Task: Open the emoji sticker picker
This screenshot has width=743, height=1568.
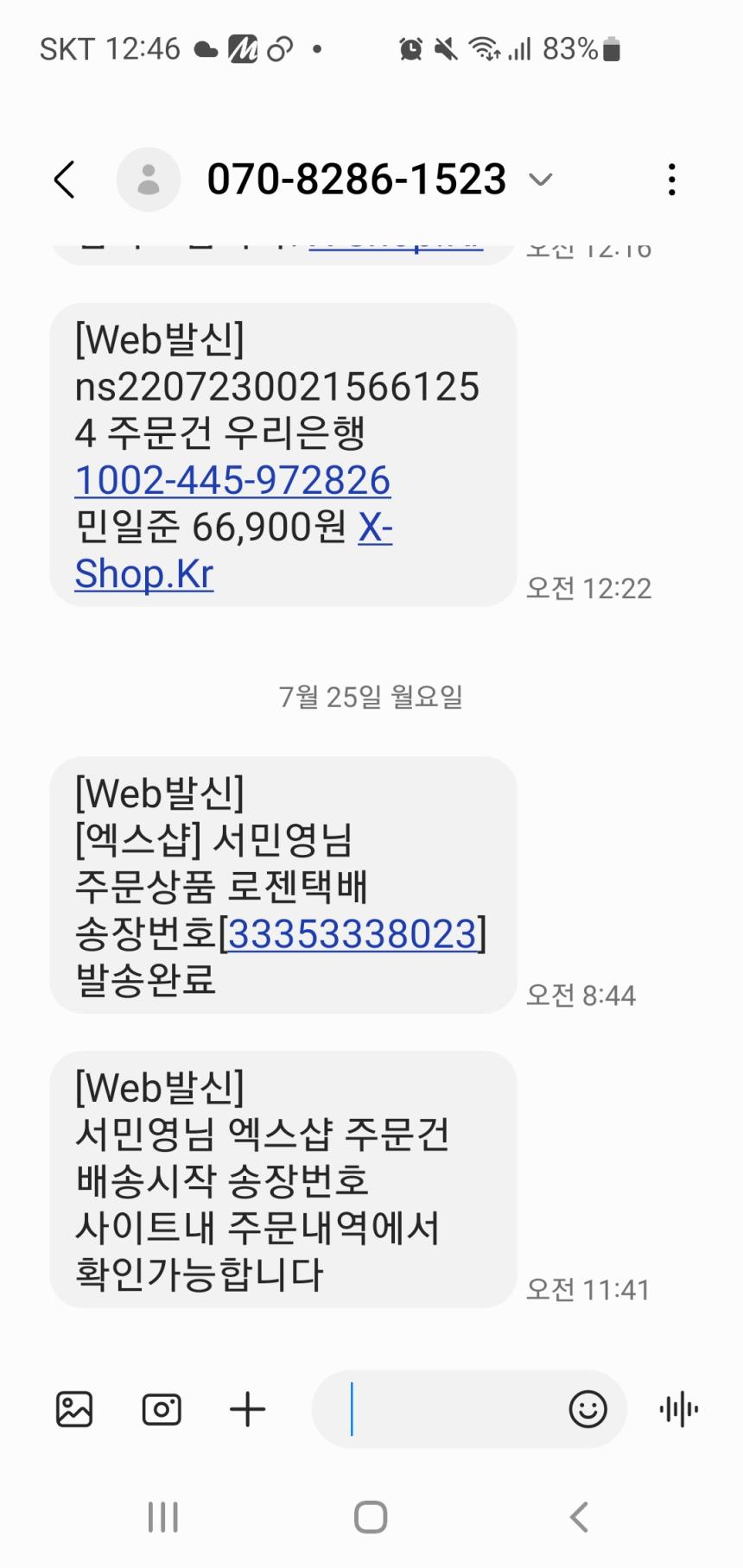Action: (x=588, y=1409)
